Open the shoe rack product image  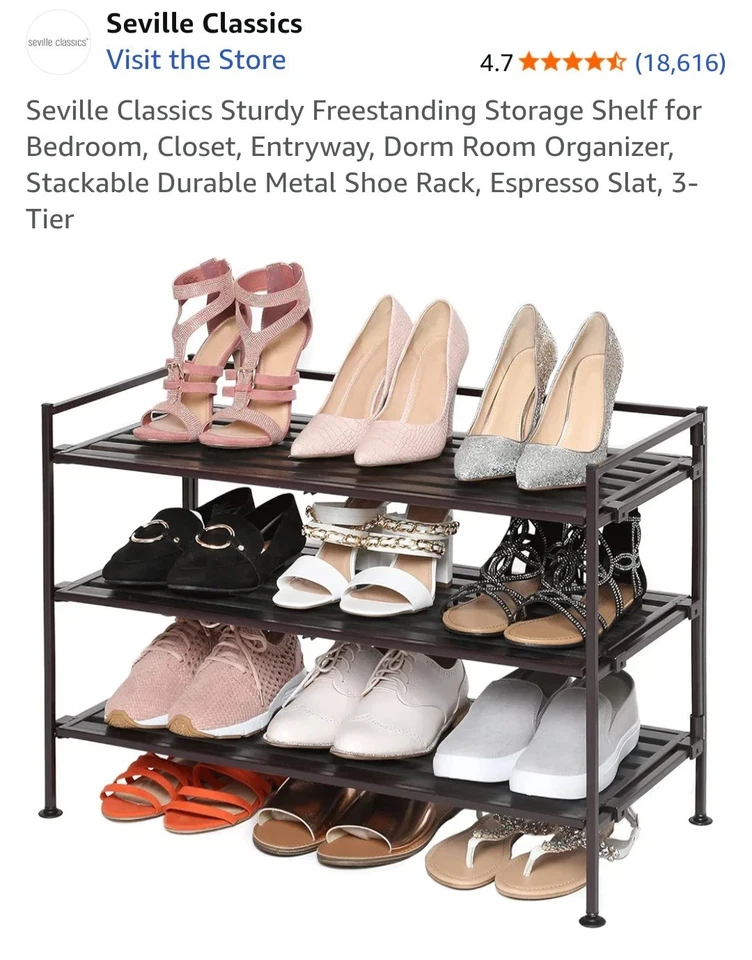376,590
